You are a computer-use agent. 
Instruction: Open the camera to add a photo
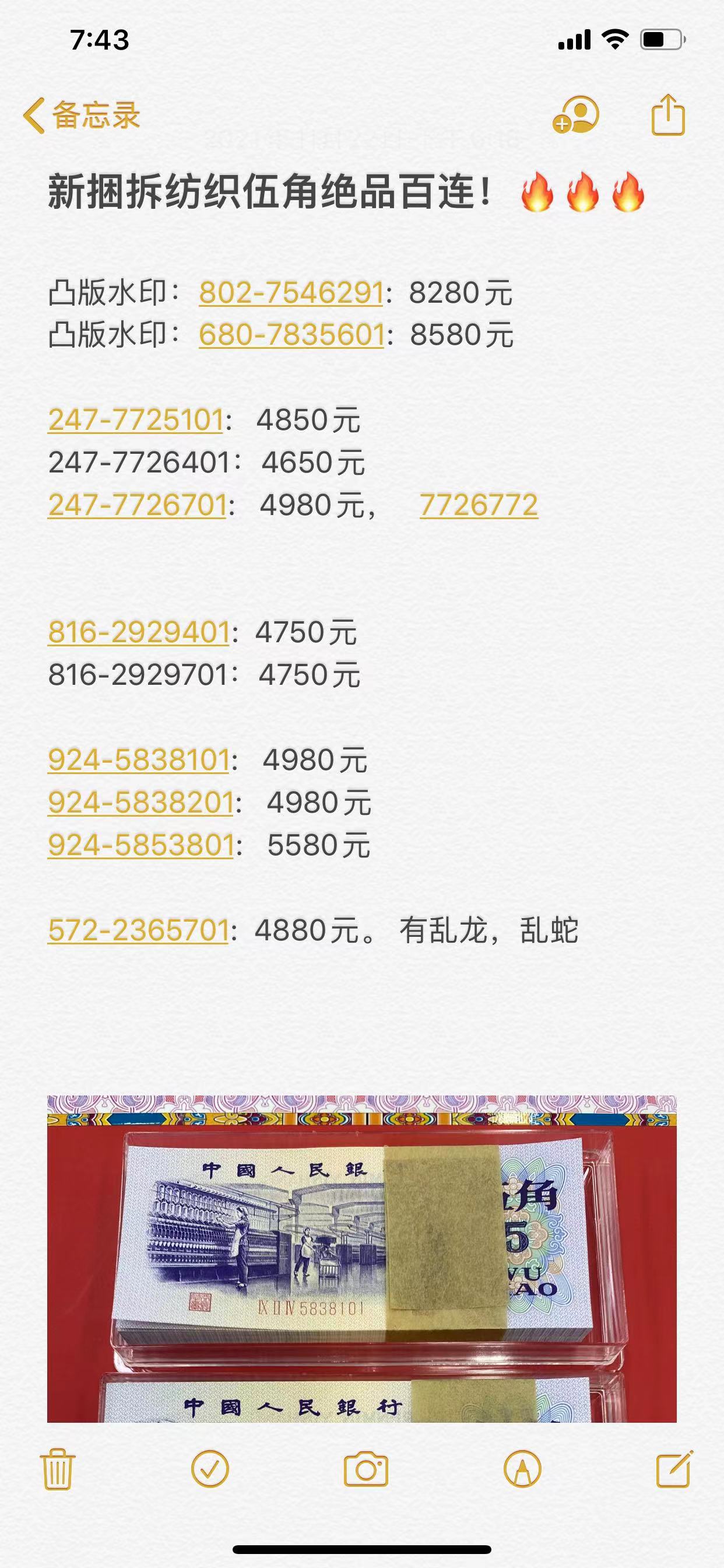tap(365, 1469)
